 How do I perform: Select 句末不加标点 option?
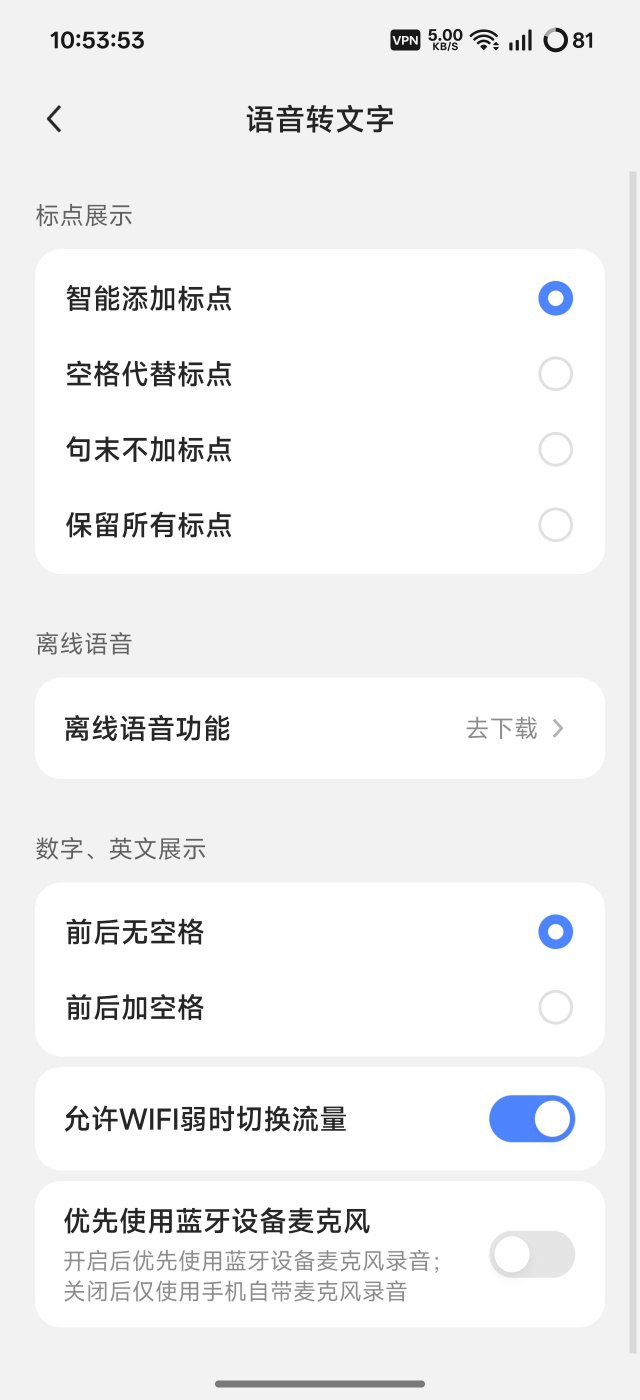(x=555, y=449)
